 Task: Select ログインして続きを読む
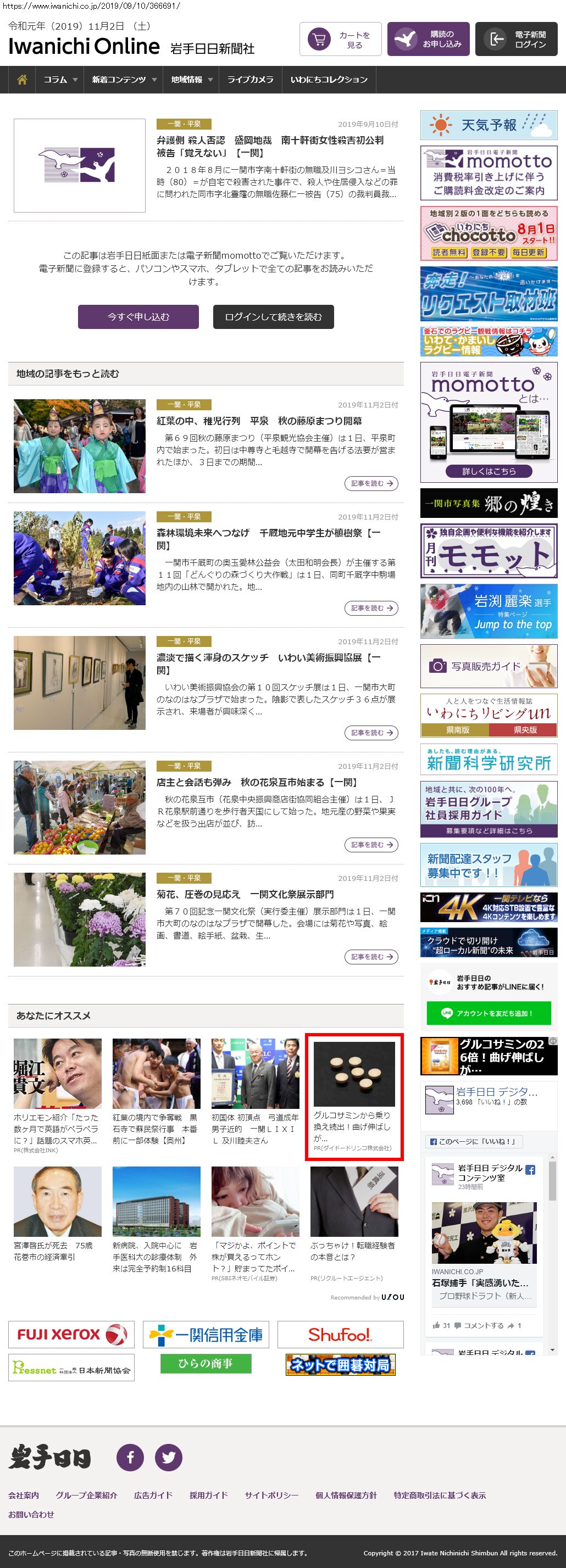click(x=273, y=316)
